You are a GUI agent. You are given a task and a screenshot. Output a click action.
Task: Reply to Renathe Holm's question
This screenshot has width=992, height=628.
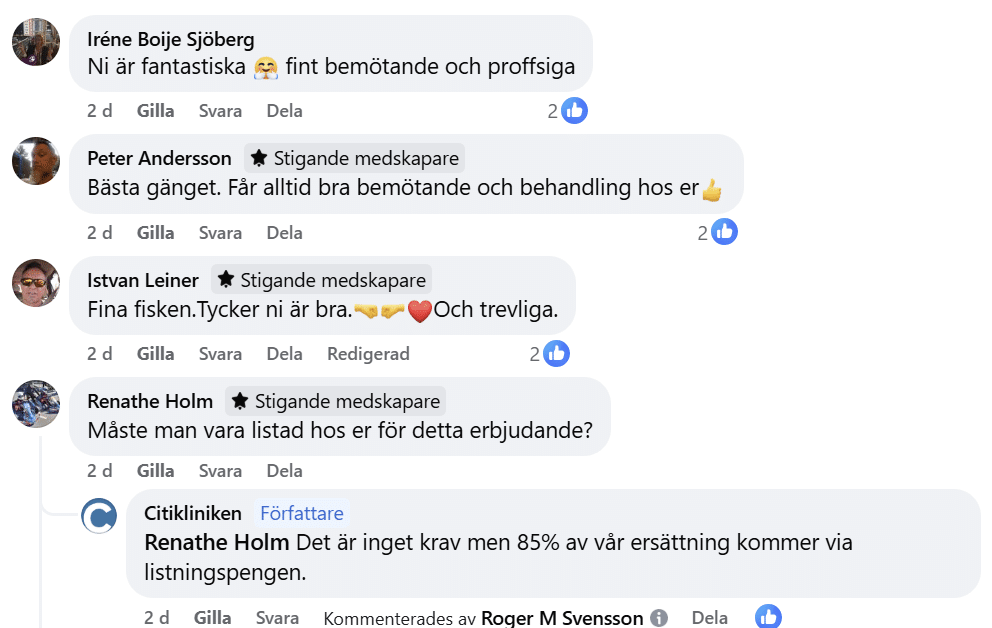pyautogui.click(x=220, y=471)
